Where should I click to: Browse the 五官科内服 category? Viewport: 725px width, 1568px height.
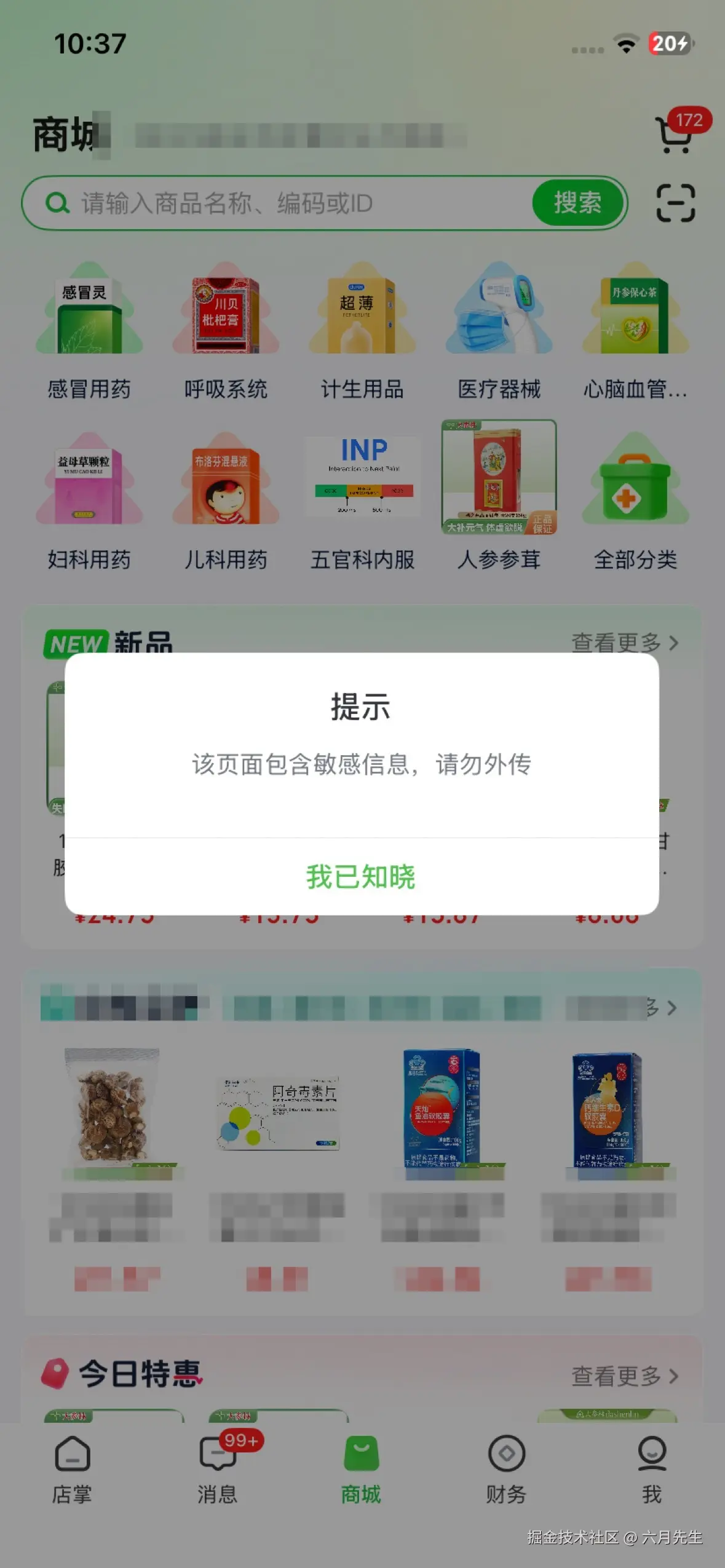click(362, 502)
